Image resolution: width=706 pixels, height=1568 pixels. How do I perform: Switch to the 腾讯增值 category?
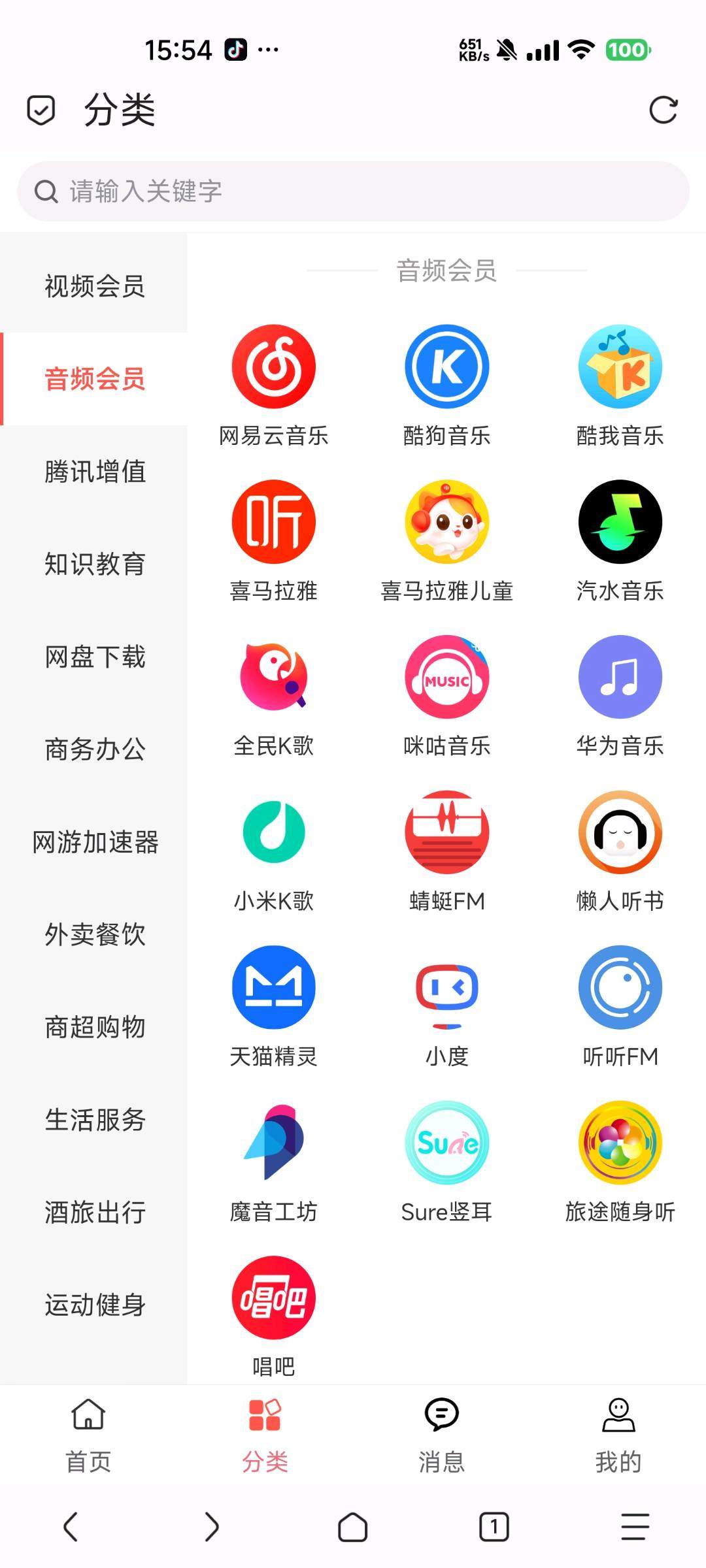click(94, 471)
